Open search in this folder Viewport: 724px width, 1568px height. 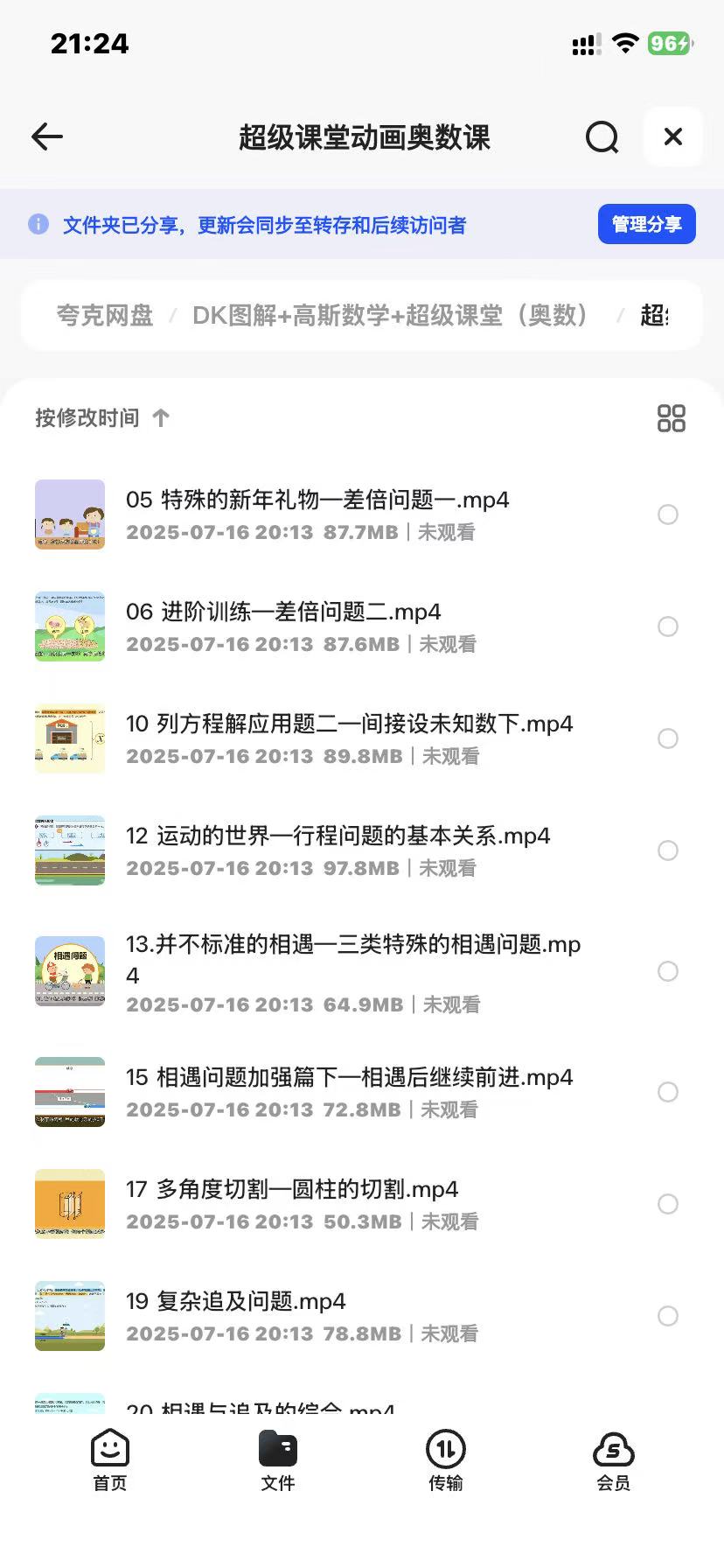pos(602,137)
